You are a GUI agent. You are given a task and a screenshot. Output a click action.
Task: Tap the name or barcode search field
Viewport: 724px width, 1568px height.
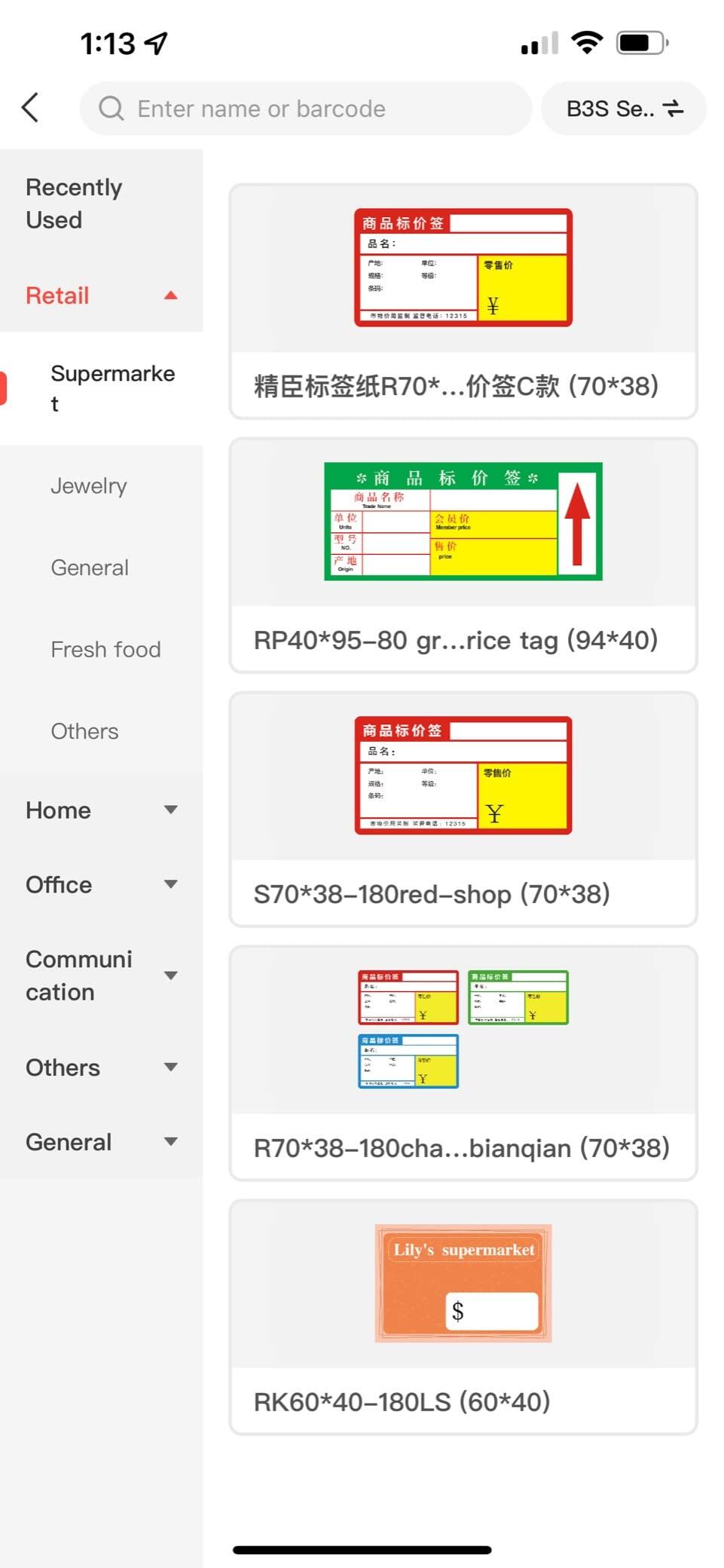(x=305, y=109)
